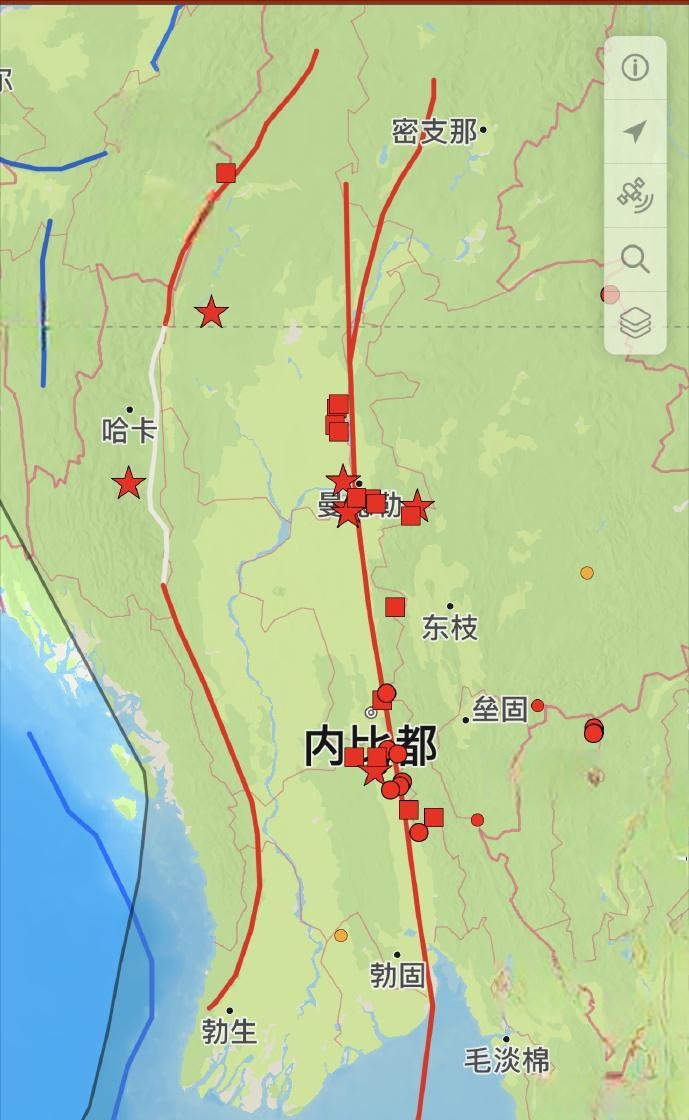Select the orange dot marker near 勃固
Screen dimensions: 689x1120
341,936
